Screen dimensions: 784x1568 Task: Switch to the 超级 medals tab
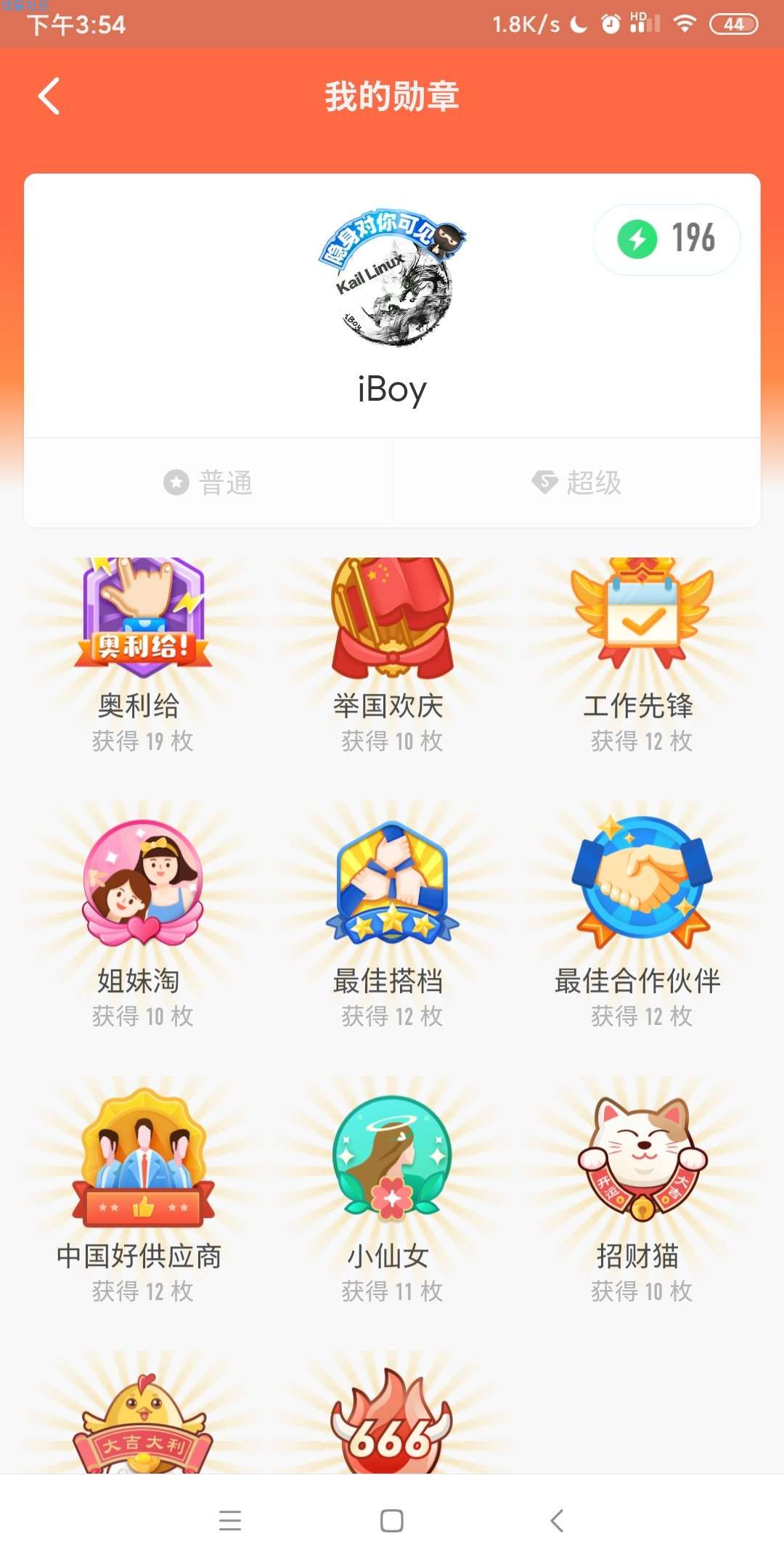(x=576, y=483)
